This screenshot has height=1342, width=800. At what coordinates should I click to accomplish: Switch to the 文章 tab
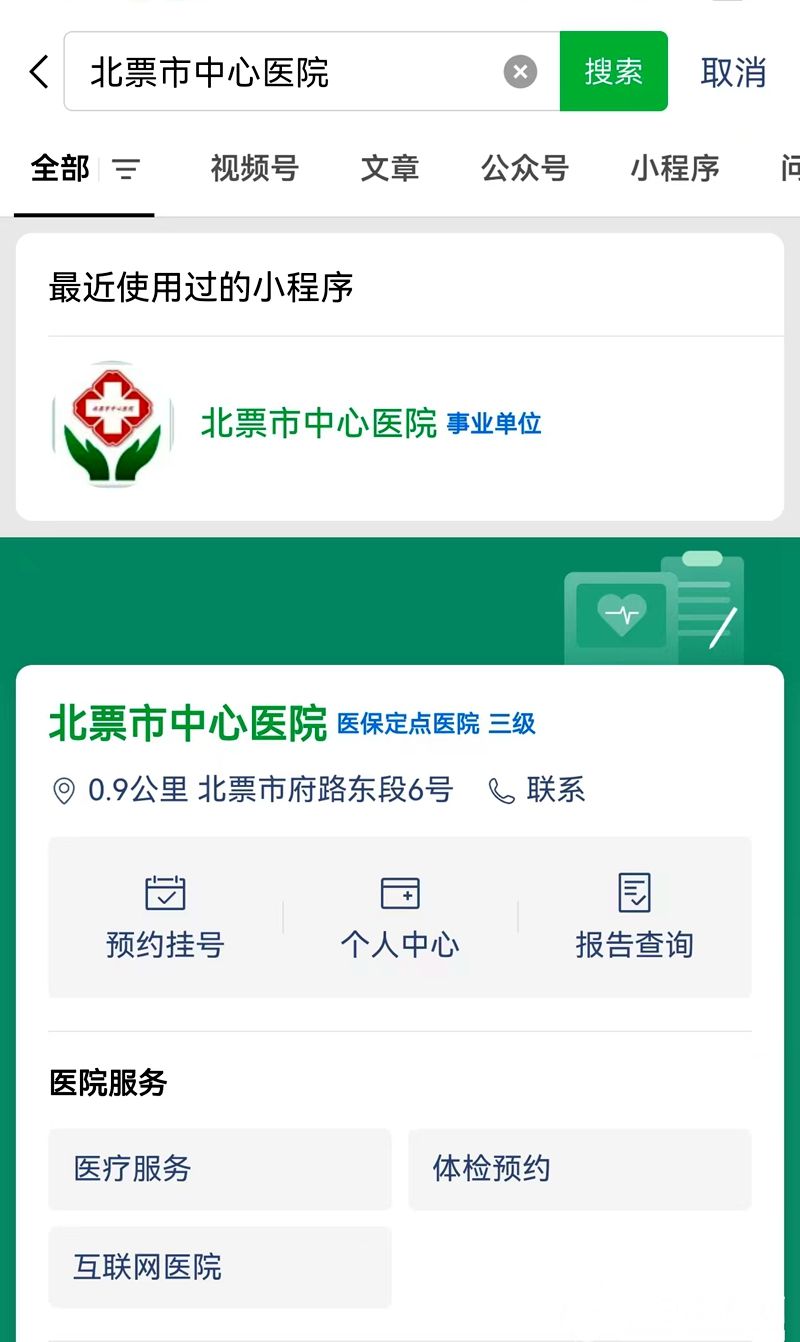[x=389, y=168]
